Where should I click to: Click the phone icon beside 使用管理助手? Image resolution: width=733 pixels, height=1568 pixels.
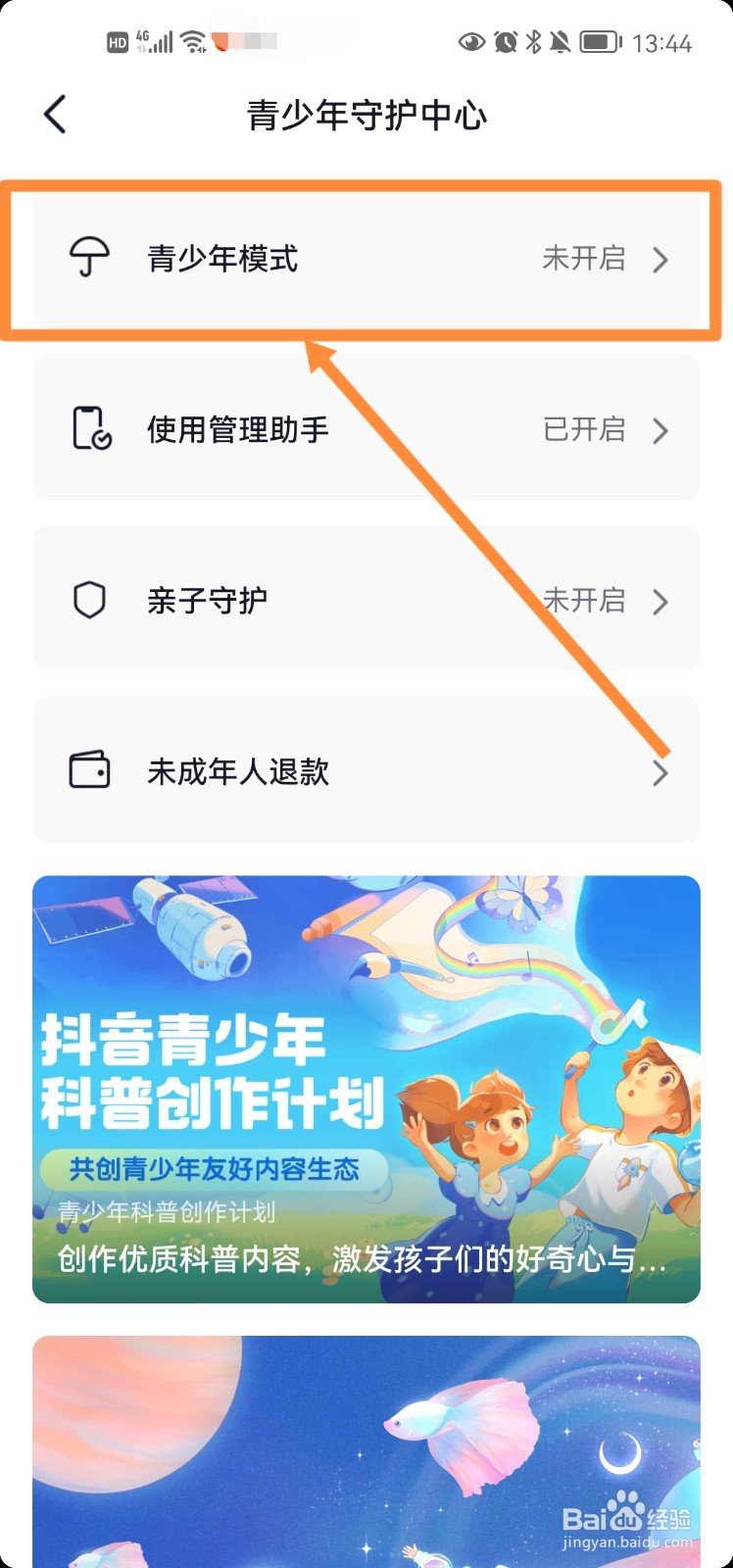tap(89, 429)
